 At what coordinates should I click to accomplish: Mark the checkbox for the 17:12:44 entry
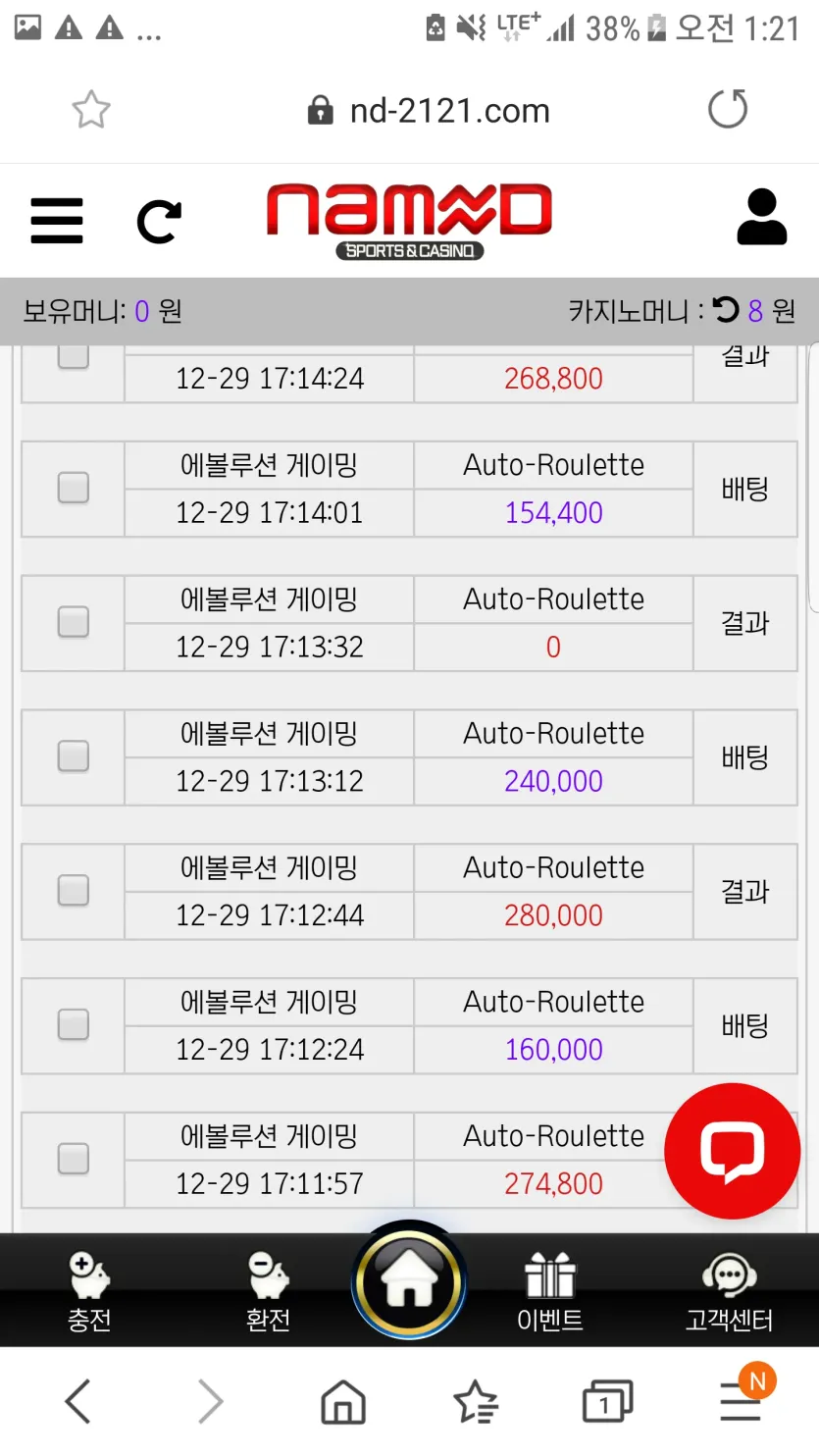point(74,891)
